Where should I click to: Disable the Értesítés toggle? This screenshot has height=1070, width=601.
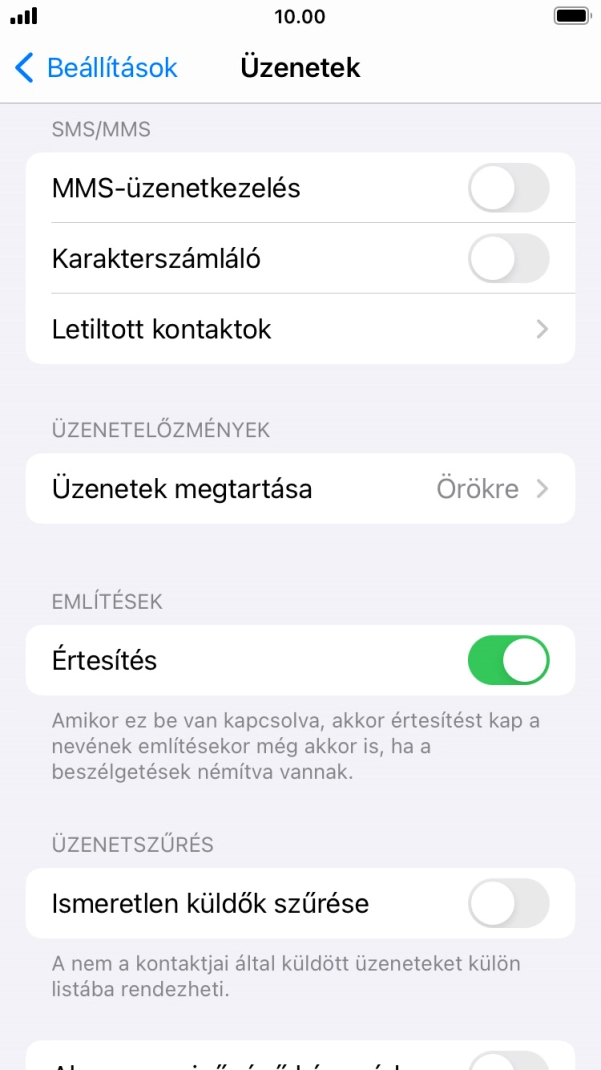508,660
